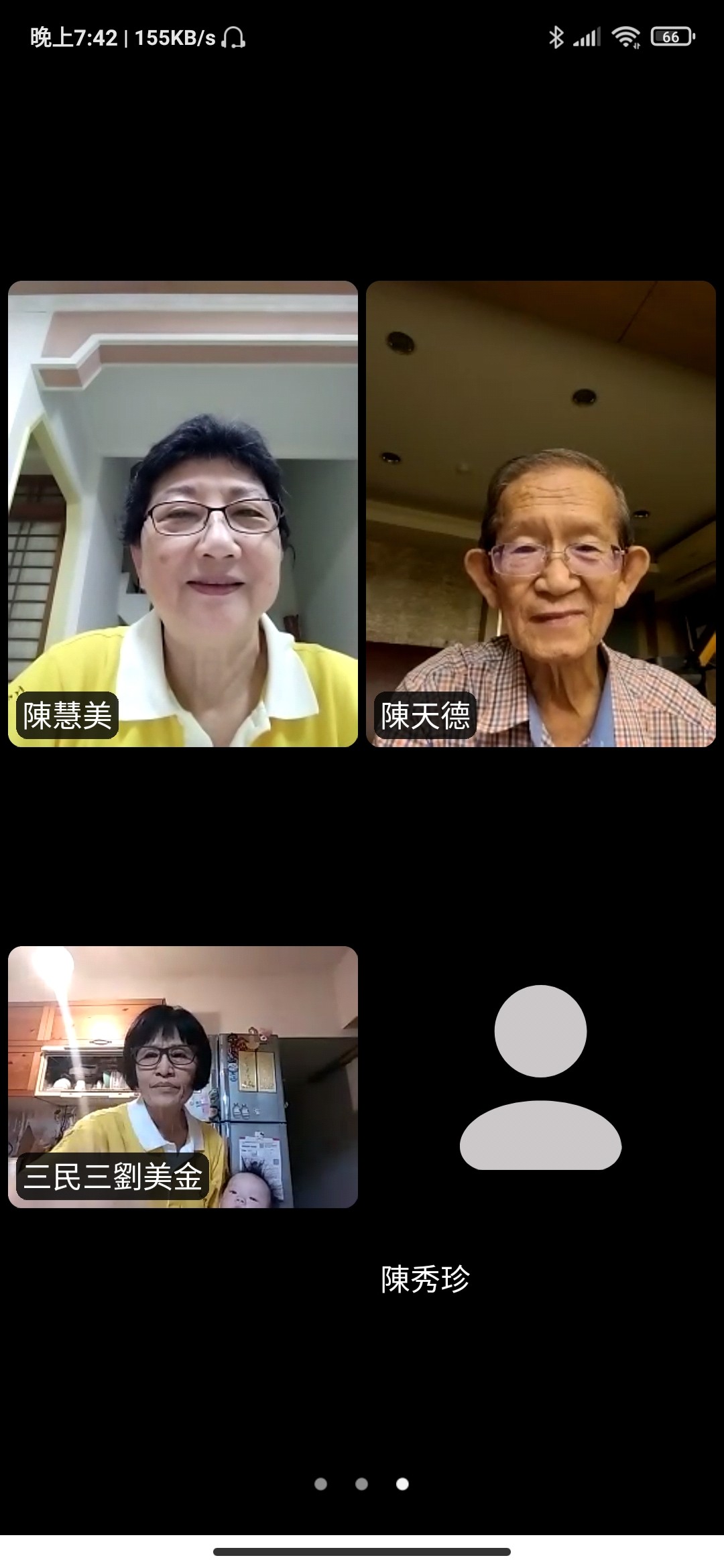The height and width of the screenshot is (1568, 724).
Task: Open the video tile labeled 三民三劉美金
Action: [182, 1077]
